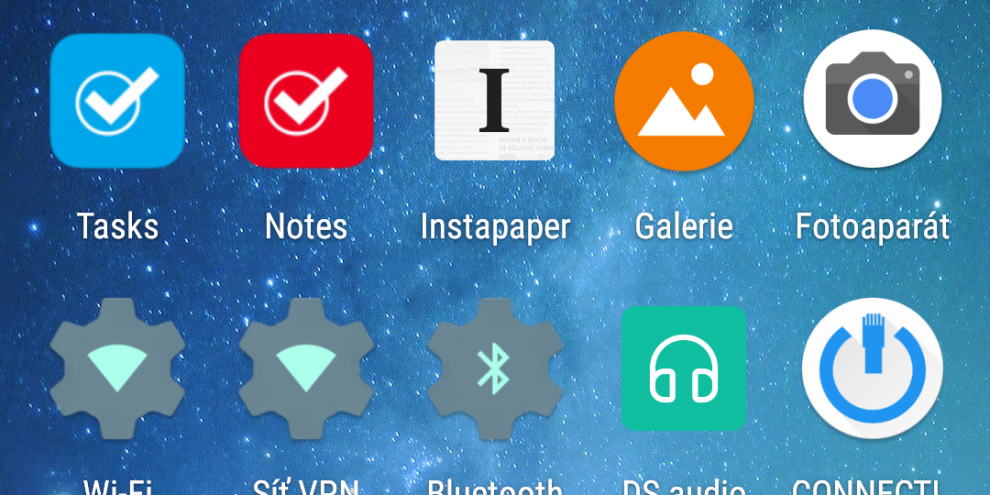Open the Galerie app
Screen dimensions: 990x495
pyautogui.click(x=684, y=100)
